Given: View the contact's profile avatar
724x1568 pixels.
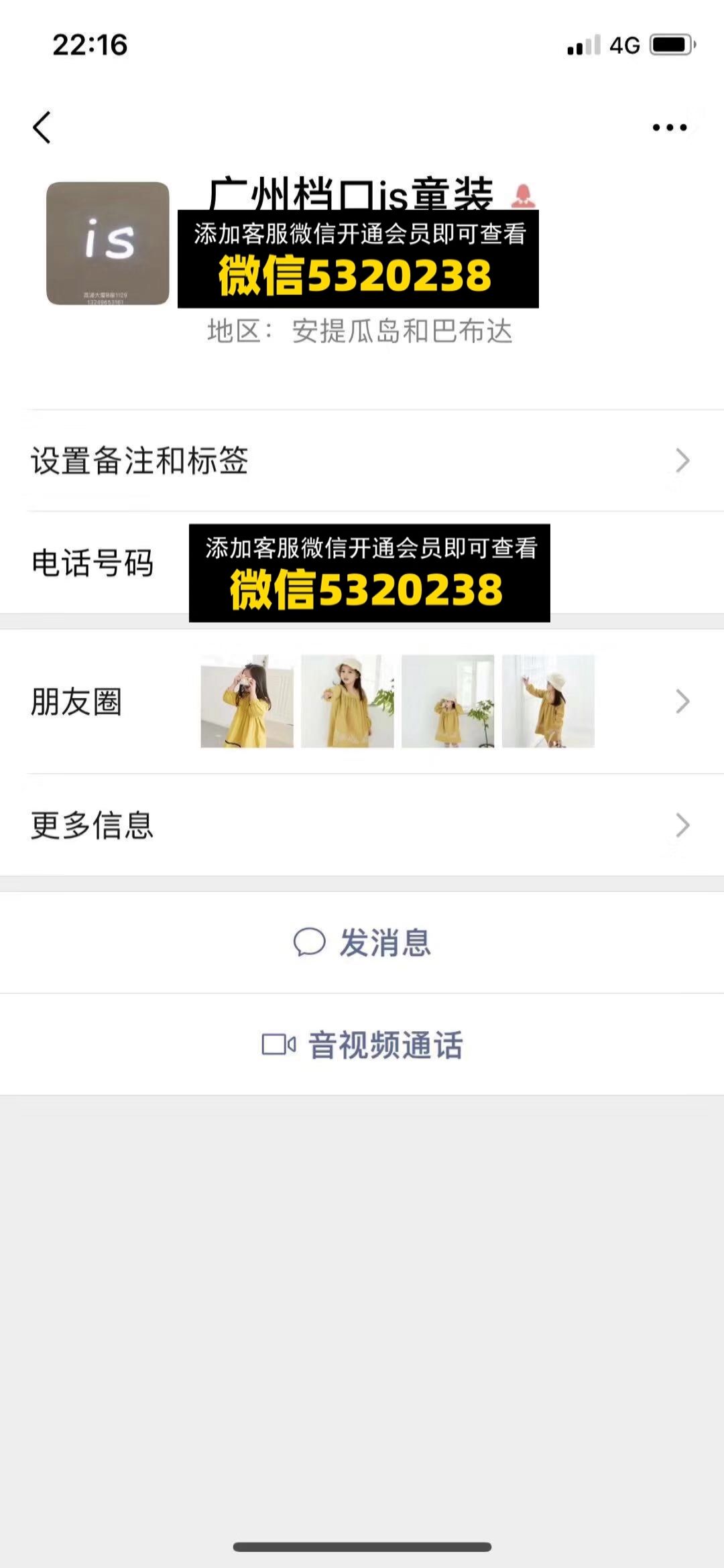Looking at the screenshot, I should (x=108, y=243).
